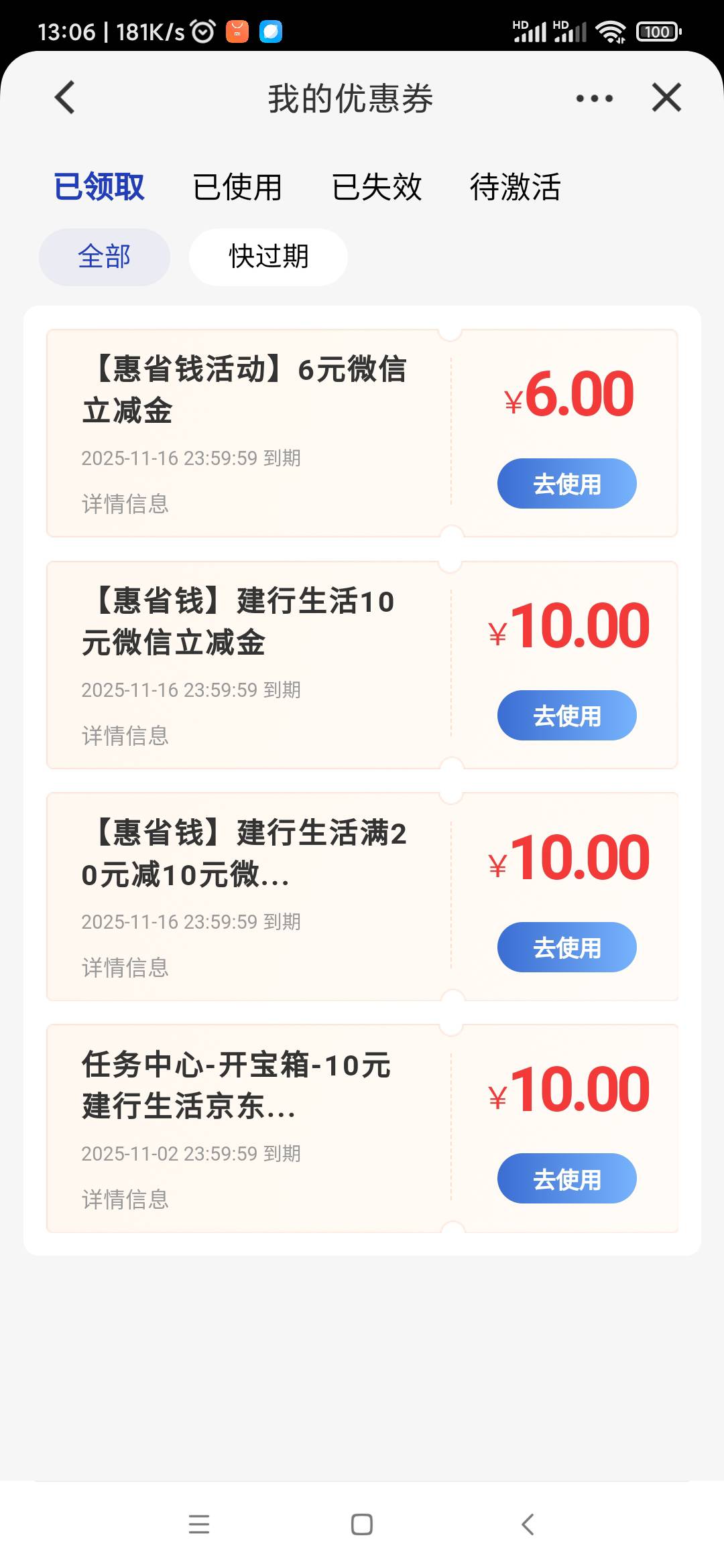Open recent apps from the navigation bar

199,1524
